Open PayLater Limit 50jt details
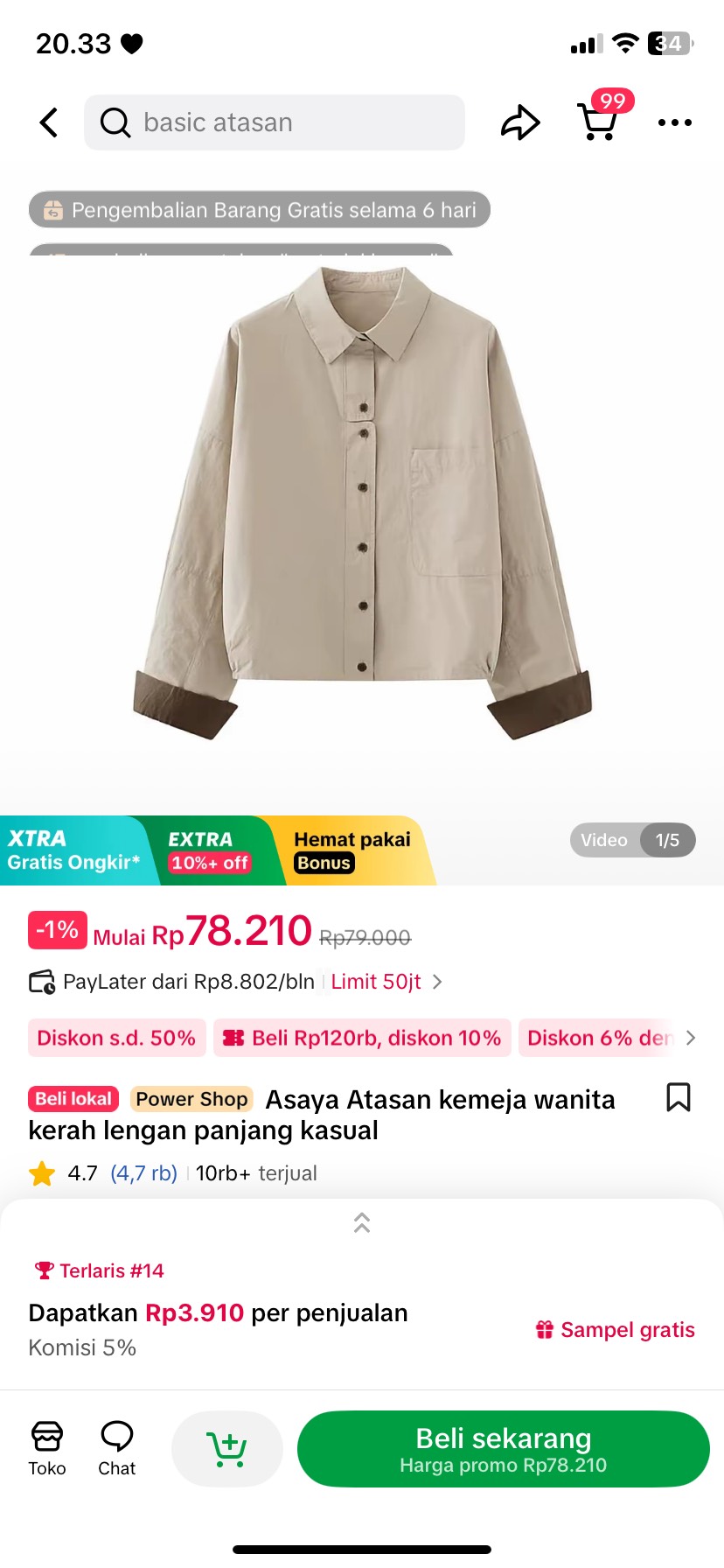The width and height of the screenshot is (724, 1568). pos(385,982)
